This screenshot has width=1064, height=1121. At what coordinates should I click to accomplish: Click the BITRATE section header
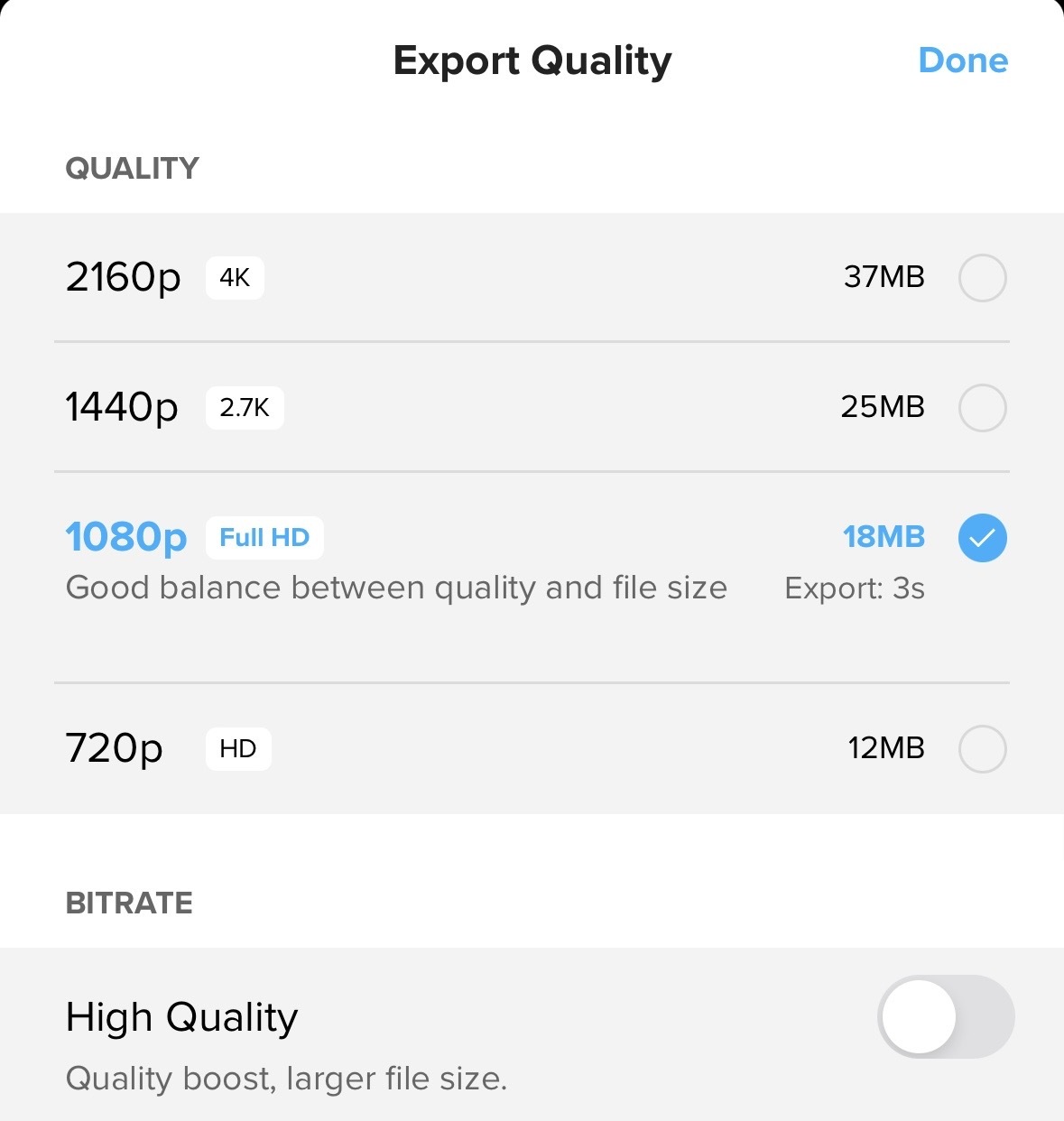coord(129,903)
